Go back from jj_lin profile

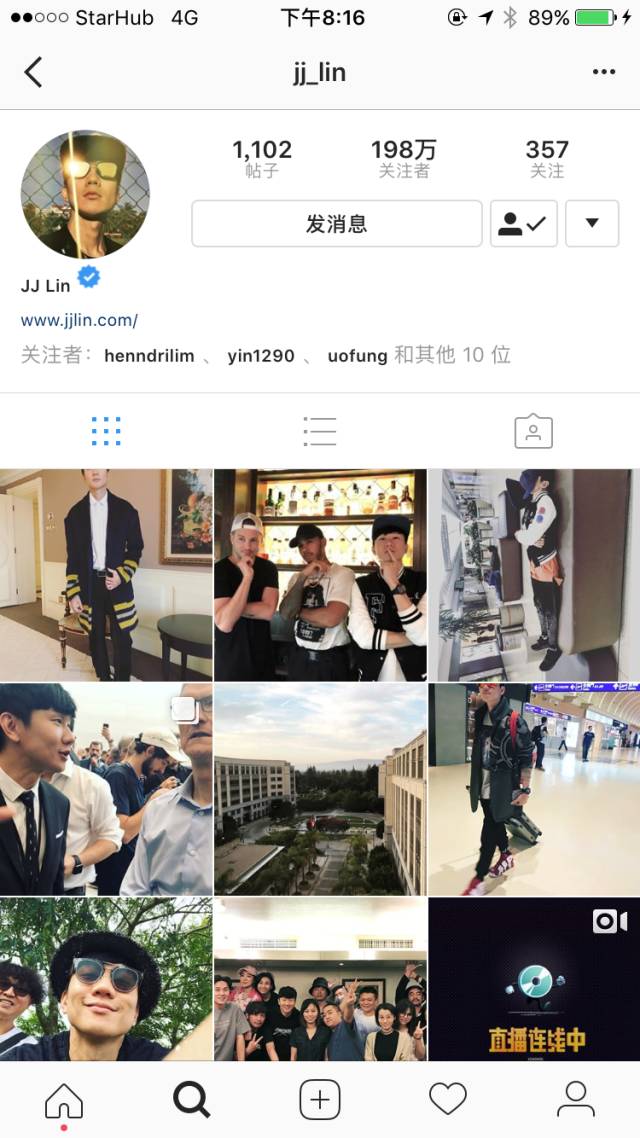[34, 72]
